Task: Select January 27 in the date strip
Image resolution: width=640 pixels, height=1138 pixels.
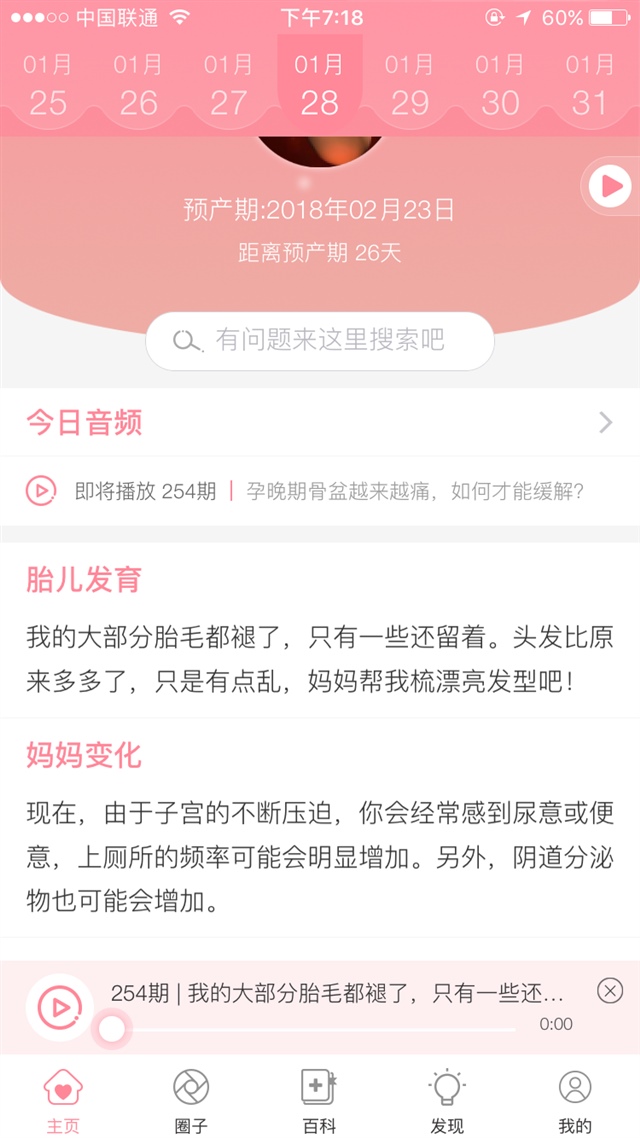Action: pos(229,86)
